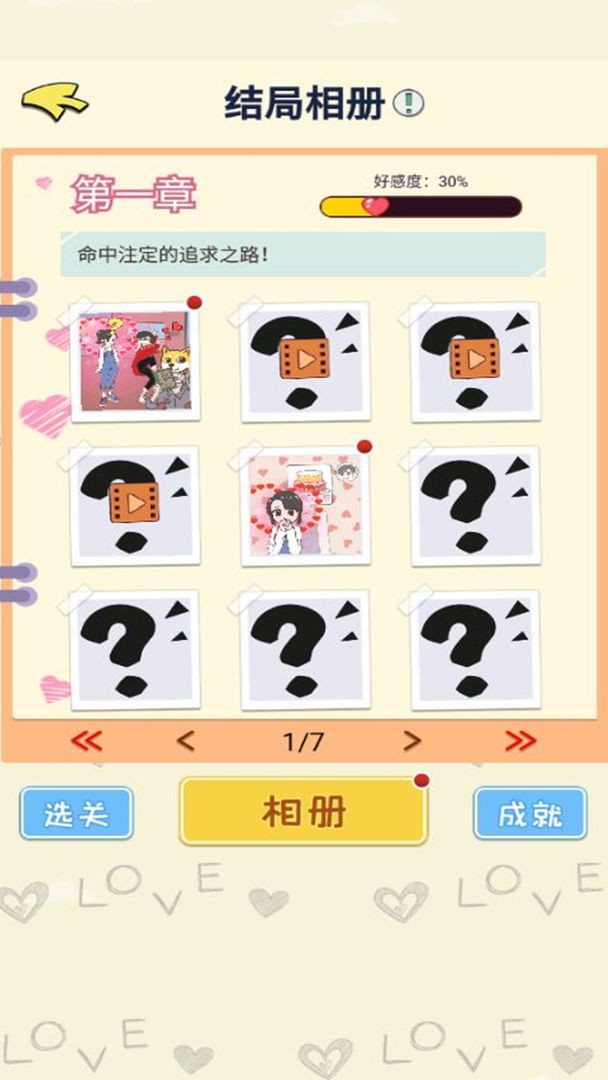Open the info icon beside 结局相册
The image size is (608, 1080).
pyautogui.click(x=408, y=103)
